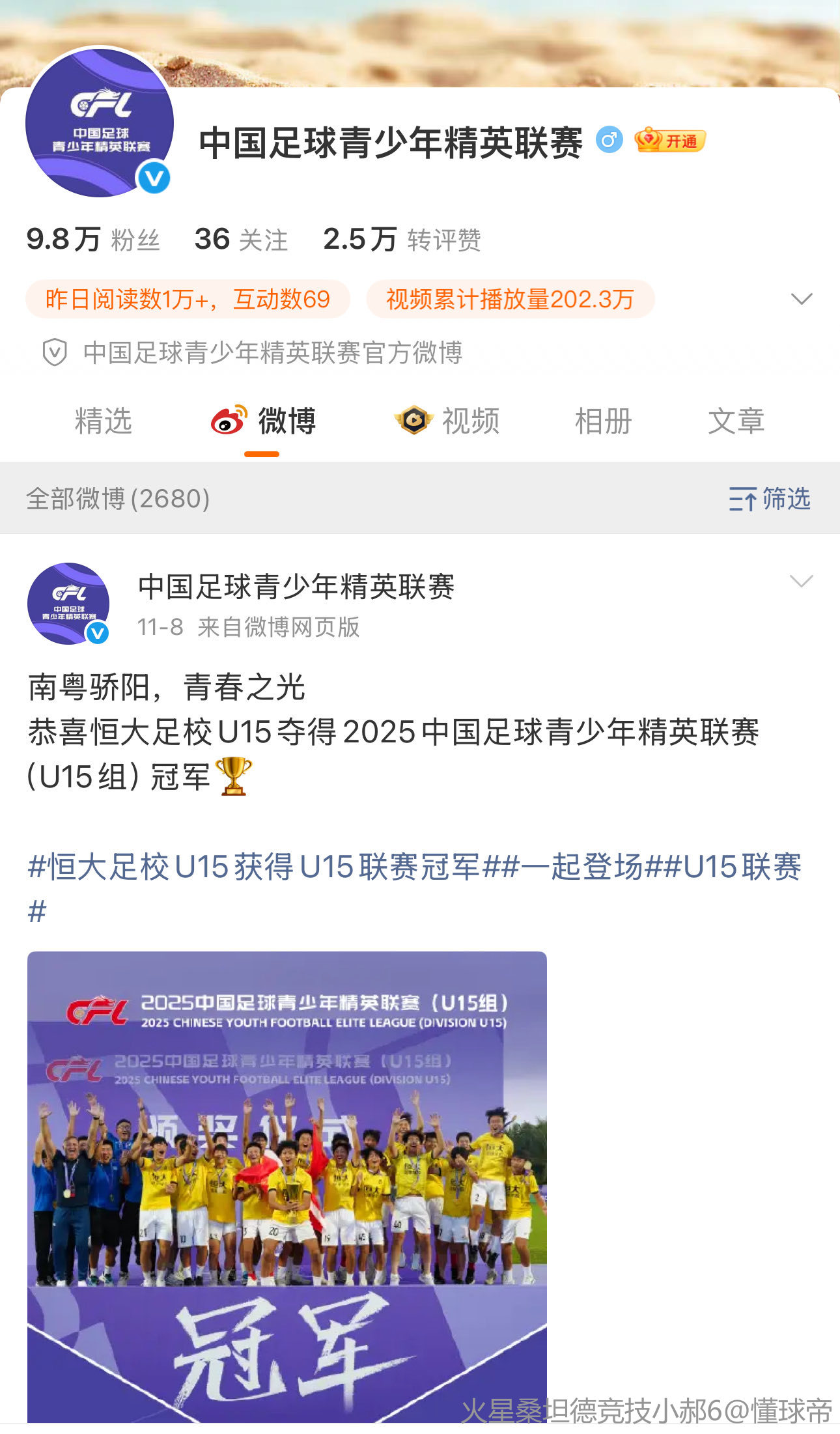Go to the 文章 tab
The width and height of the screenshot is (840, 1434).
(736, 421)
